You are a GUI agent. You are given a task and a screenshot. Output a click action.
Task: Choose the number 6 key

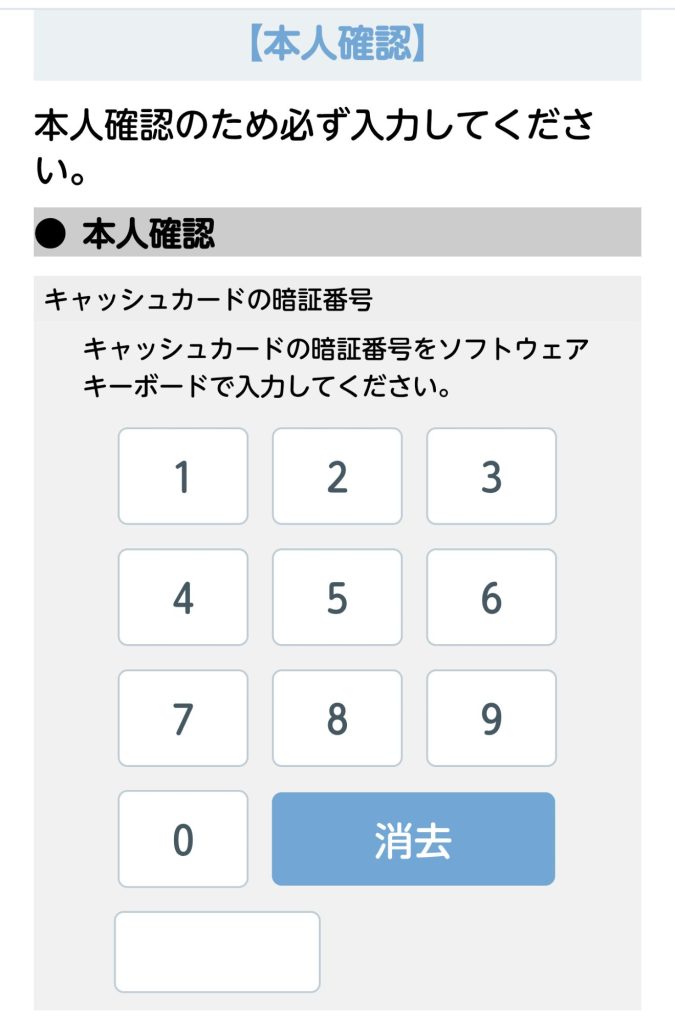click(x=491, y=598)
